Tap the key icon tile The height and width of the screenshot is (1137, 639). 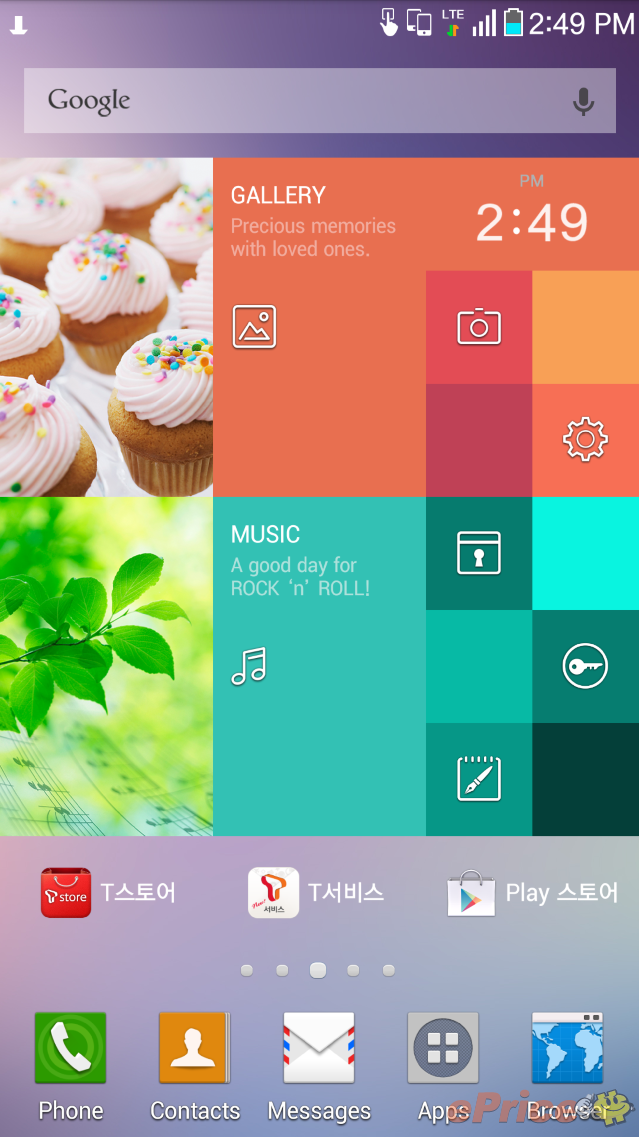point(586,666)
